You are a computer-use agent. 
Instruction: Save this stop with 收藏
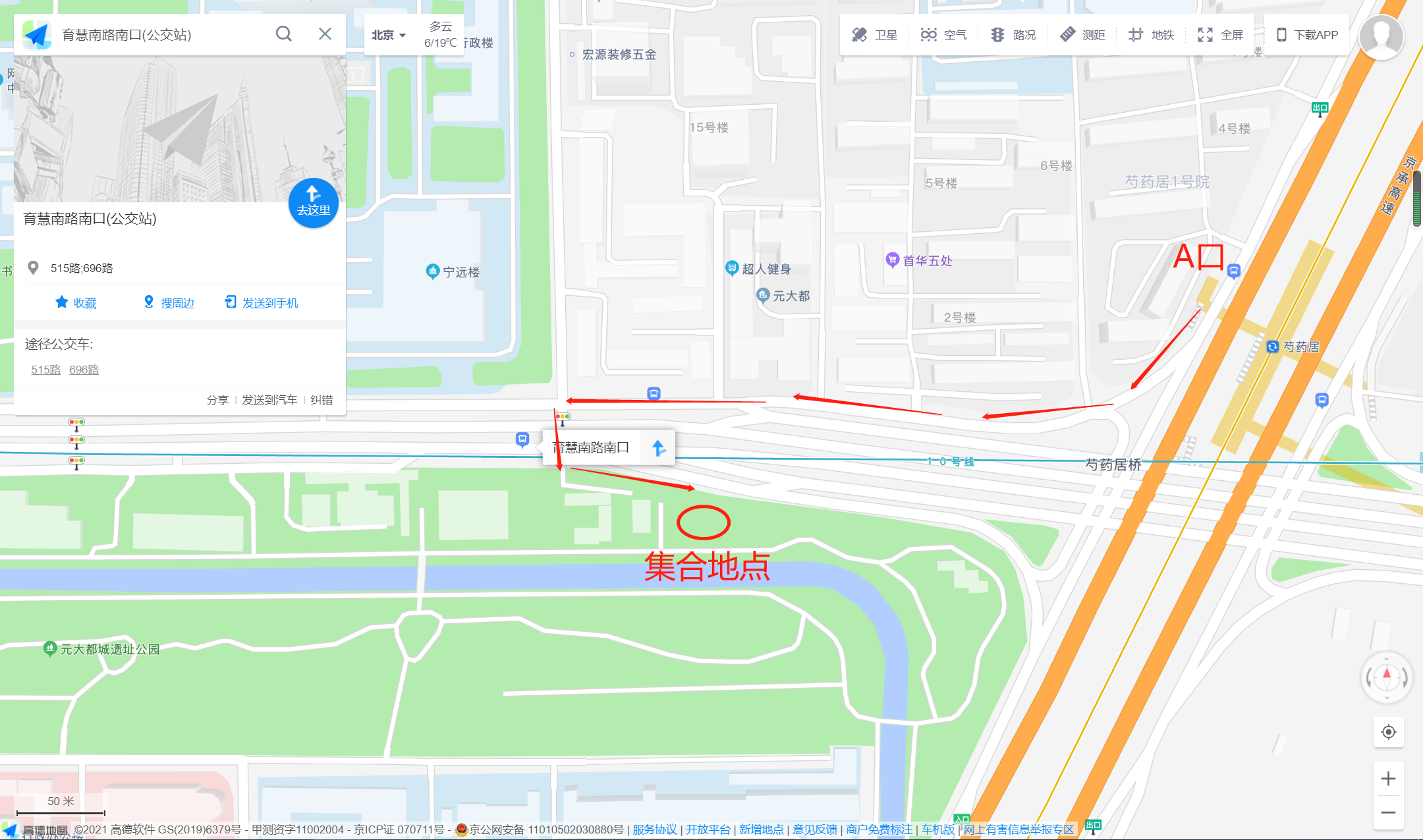click(76, 302)
